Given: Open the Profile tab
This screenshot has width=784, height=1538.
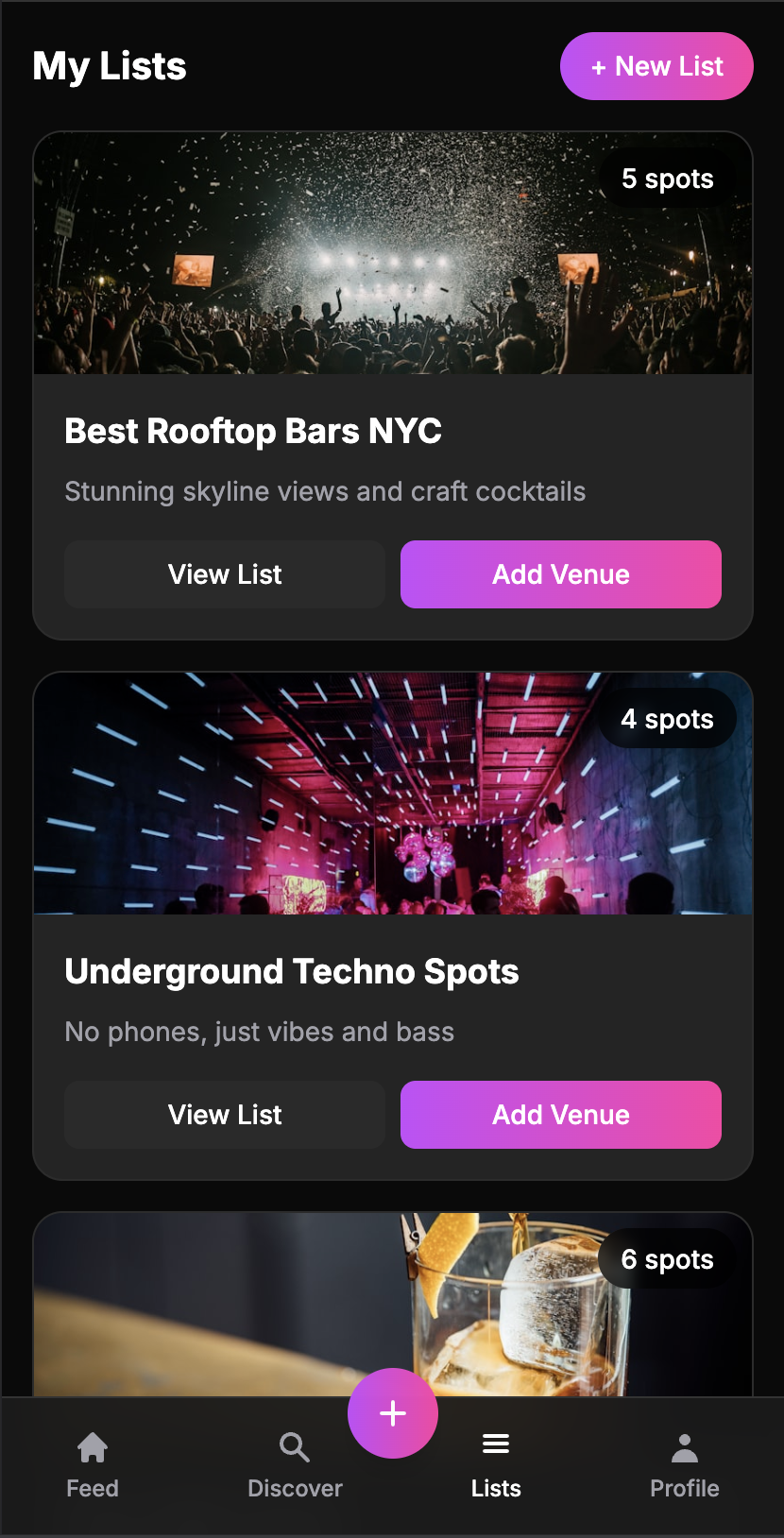Looking at the screenshot, I should 685,1464.
